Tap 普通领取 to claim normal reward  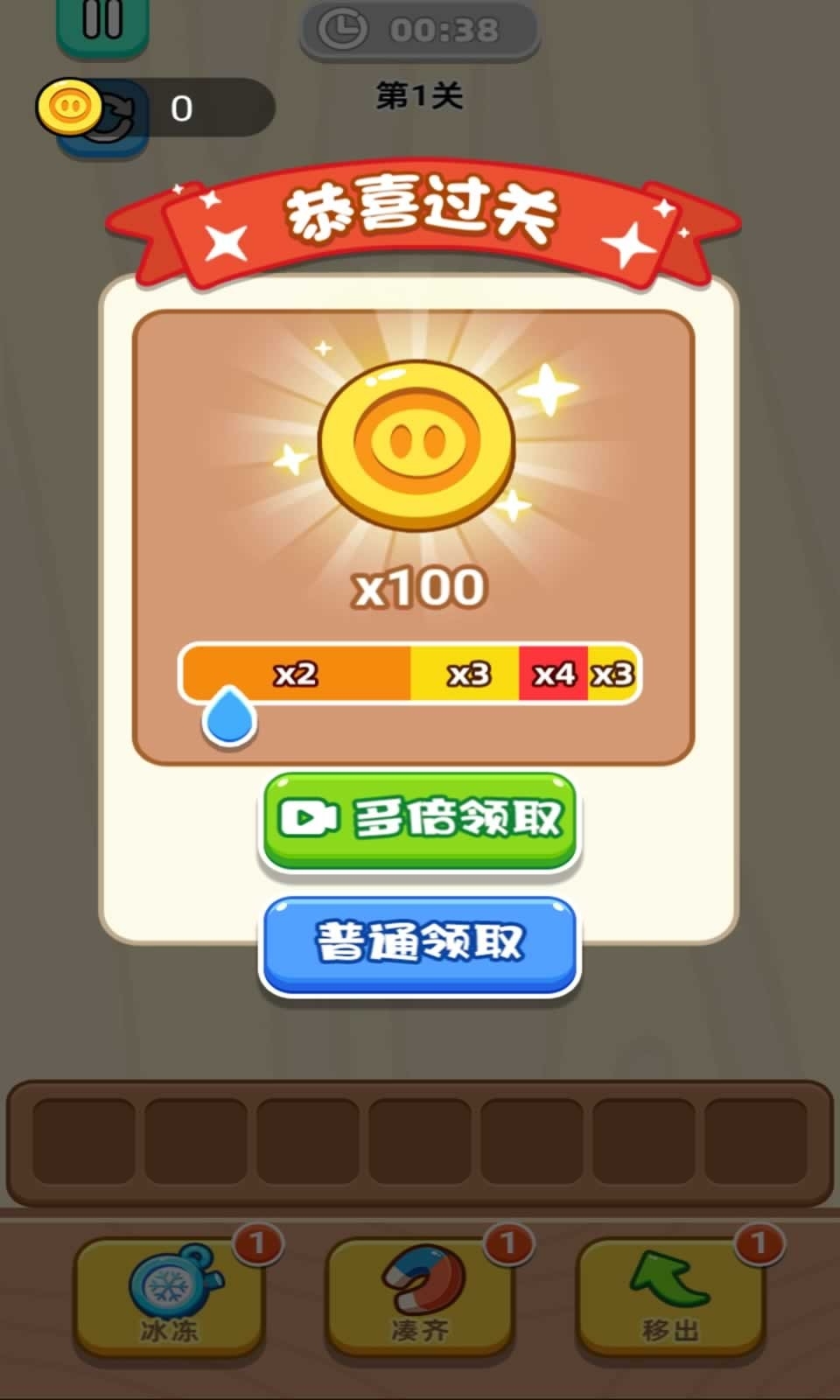pyautogui.click(x=419, y=944)
